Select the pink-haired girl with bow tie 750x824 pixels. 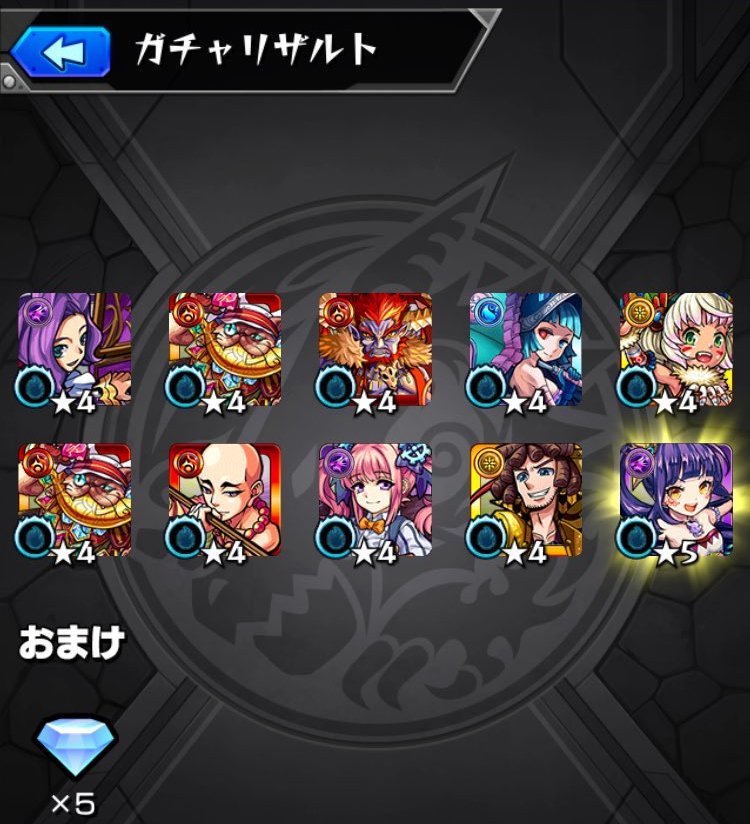(375, 501)
